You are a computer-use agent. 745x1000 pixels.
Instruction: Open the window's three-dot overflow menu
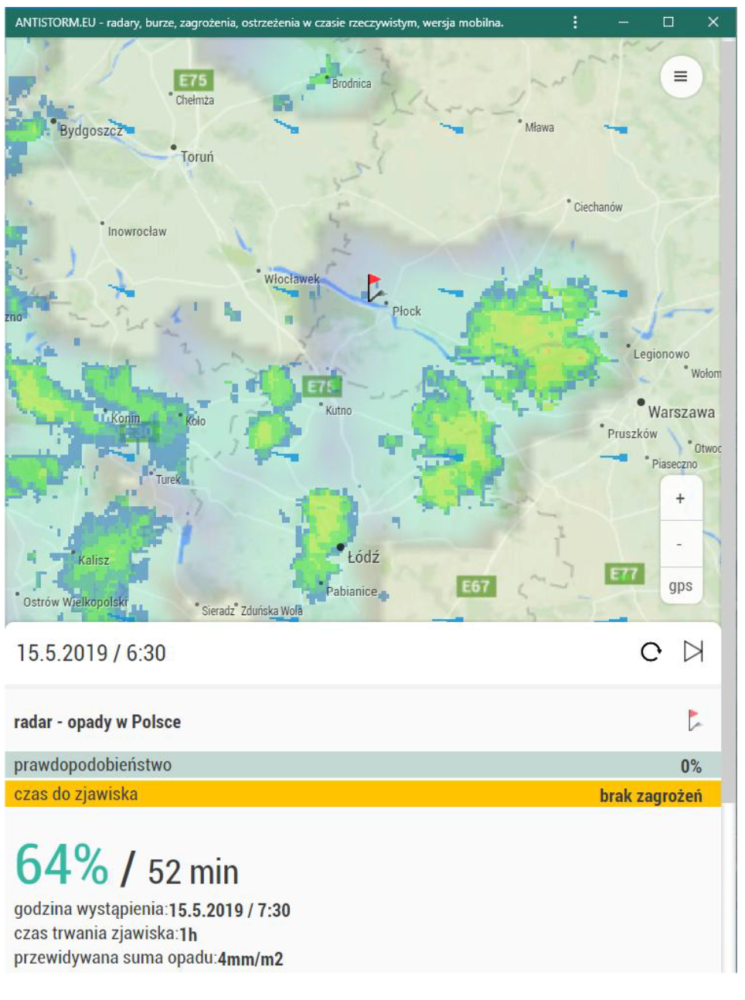pos(575,22)
